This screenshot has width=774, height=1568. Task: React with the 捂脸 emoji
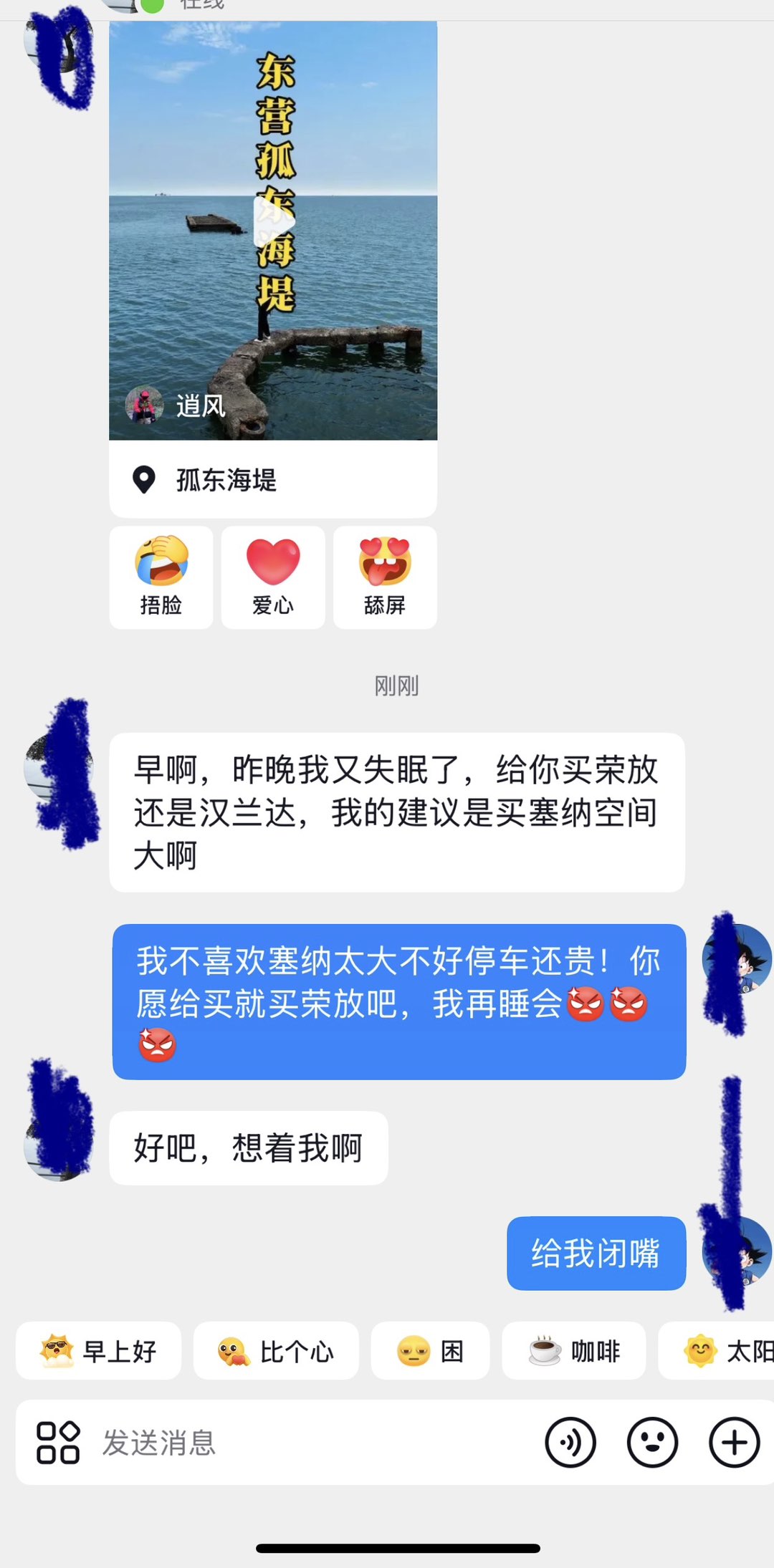coord(161,577)
